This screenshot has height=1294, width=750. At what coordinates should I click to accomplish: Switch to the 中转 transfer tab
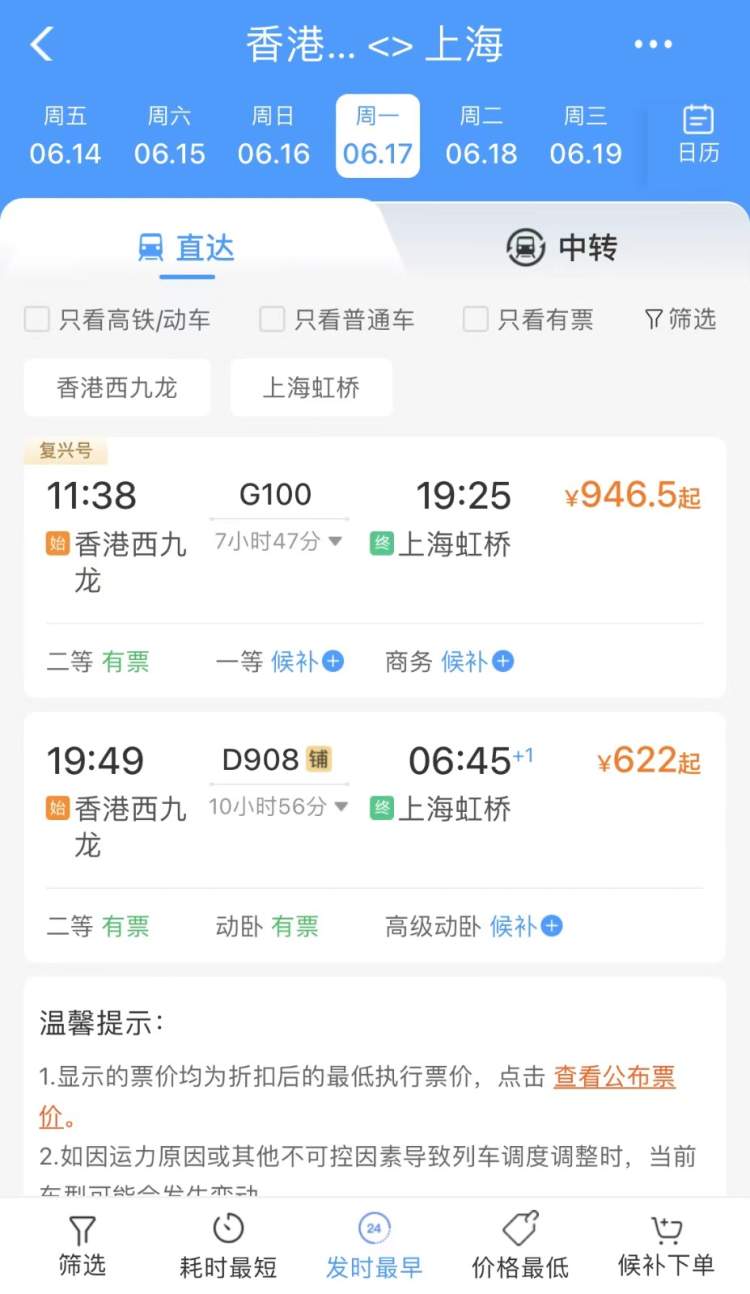(562, 247)
